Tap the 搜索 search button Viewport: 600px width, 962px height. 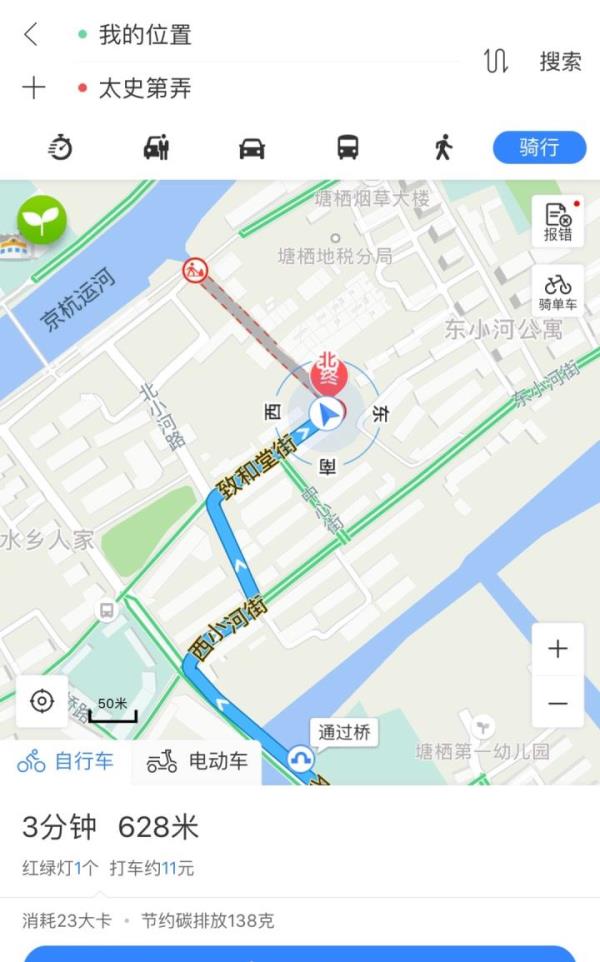(x=560, y=61)
